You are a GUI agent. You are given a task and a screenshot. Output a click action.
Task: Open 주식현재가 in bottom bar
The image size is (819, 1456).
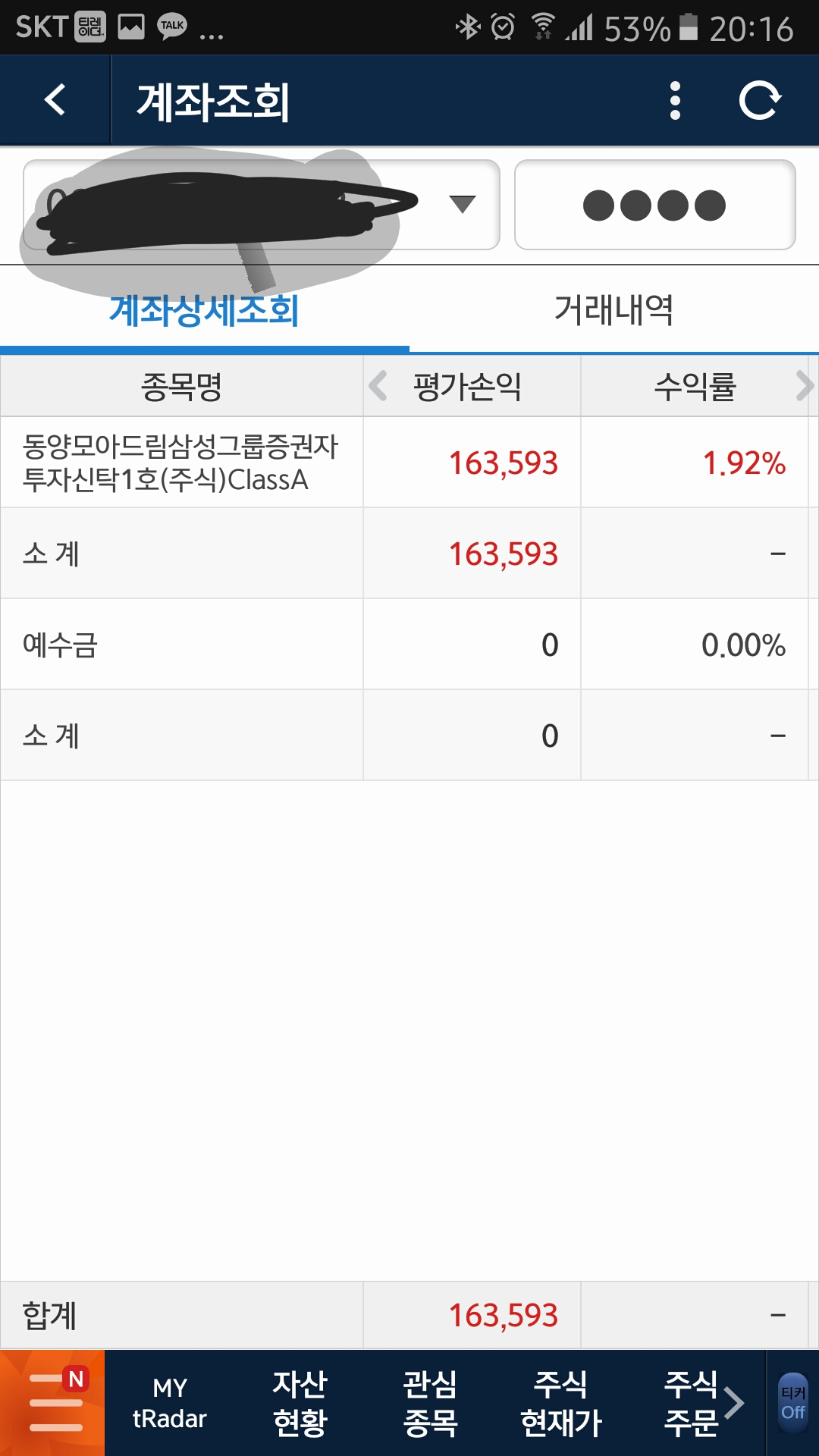pos(561,1403)
